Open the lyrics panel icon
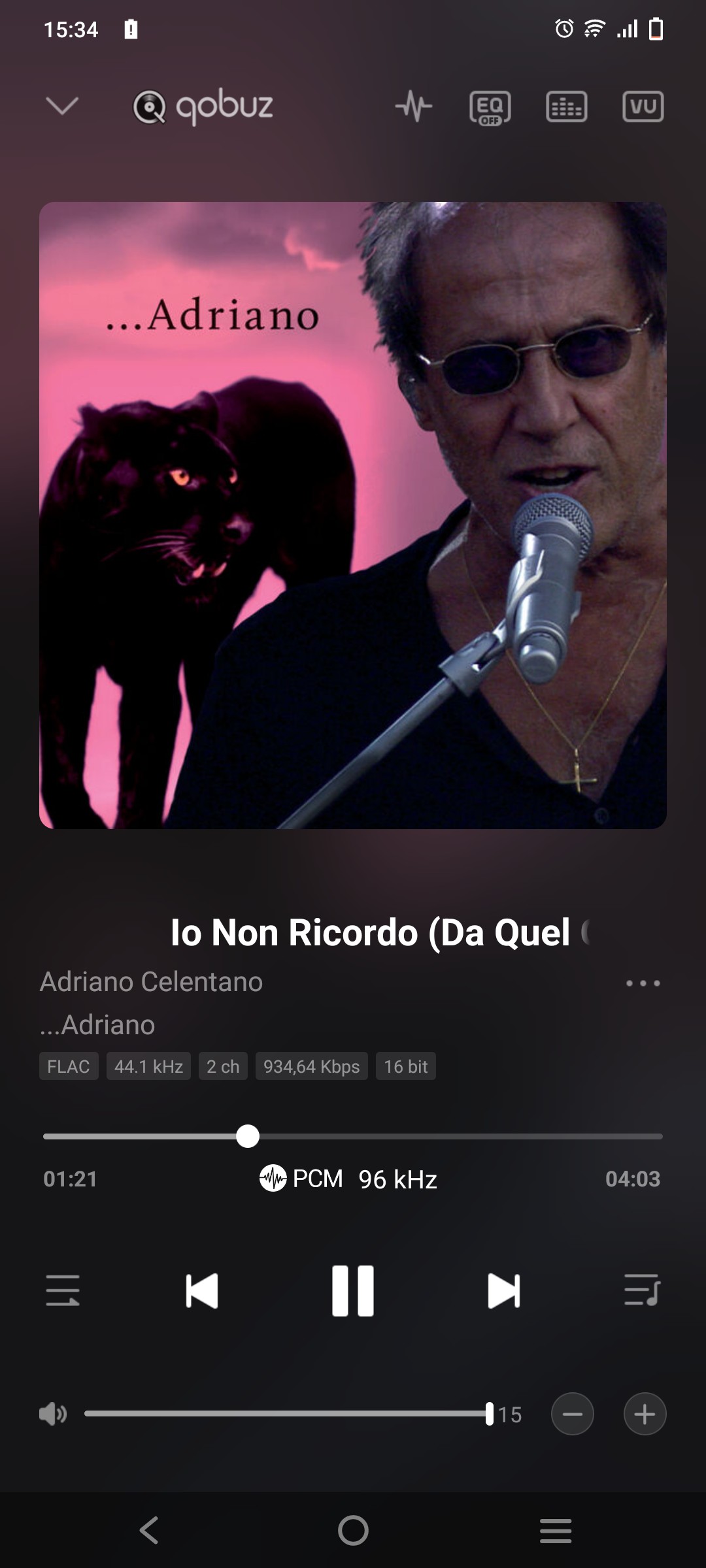The image size is (706, 1568). pos(567,107)
